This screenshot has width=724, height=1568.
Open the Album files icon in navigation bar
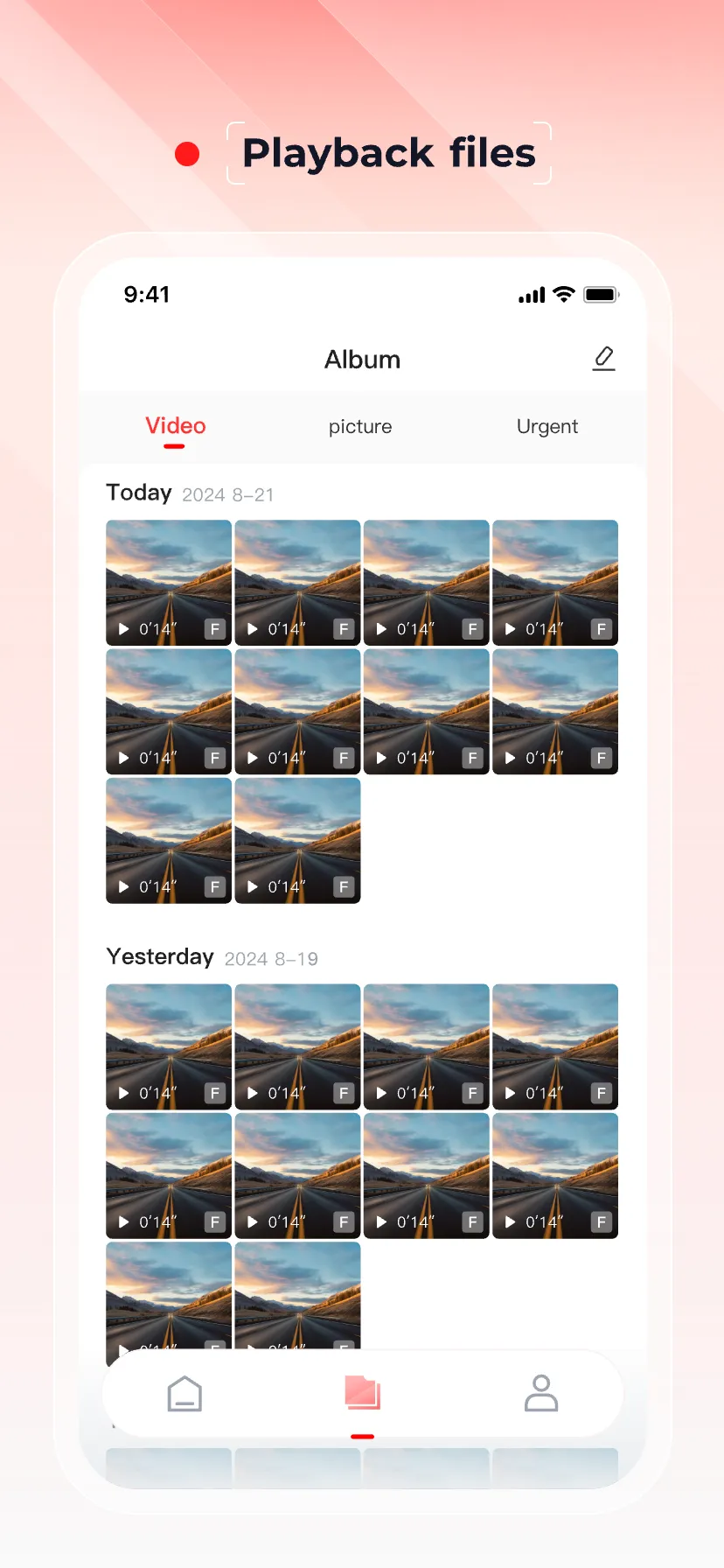[362, 1394]
